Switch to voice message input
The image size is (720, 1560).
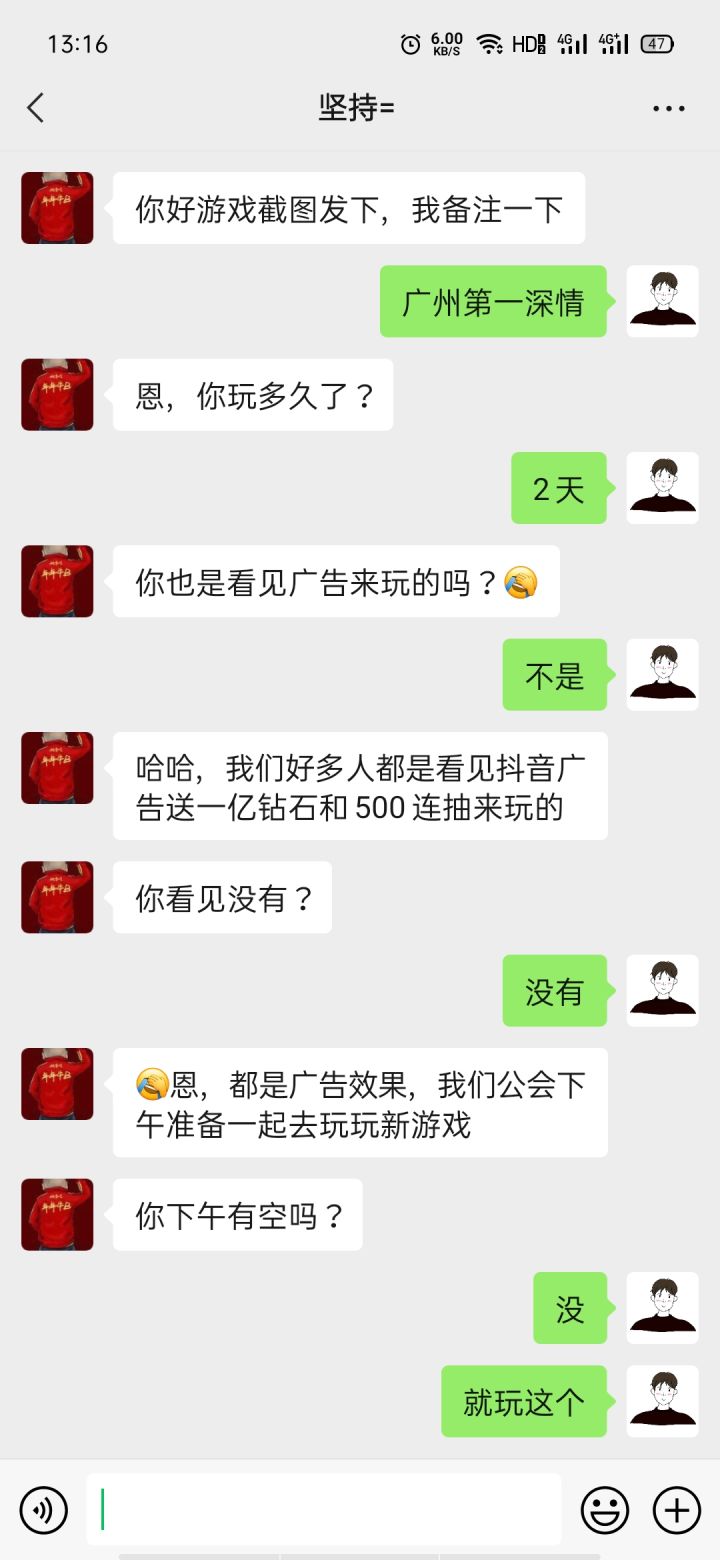(x=44, y=1510)
